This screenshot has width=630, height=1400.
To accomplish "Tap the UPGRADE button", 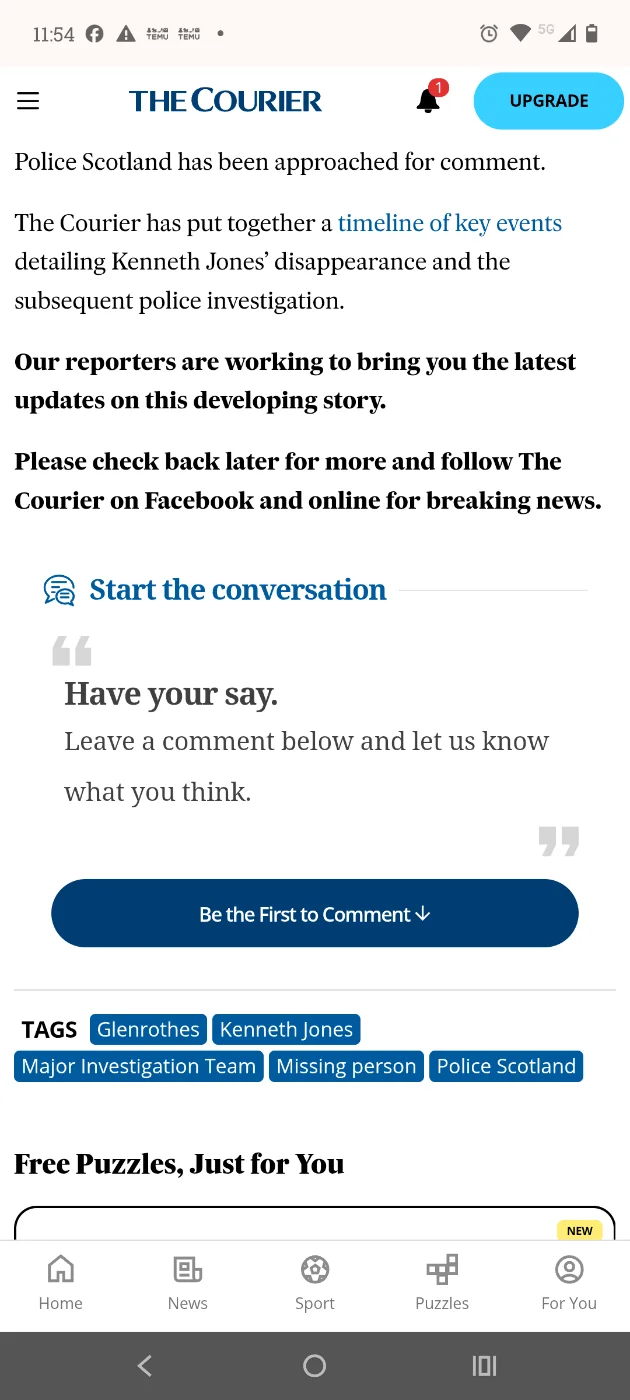I will click(548, 101).
